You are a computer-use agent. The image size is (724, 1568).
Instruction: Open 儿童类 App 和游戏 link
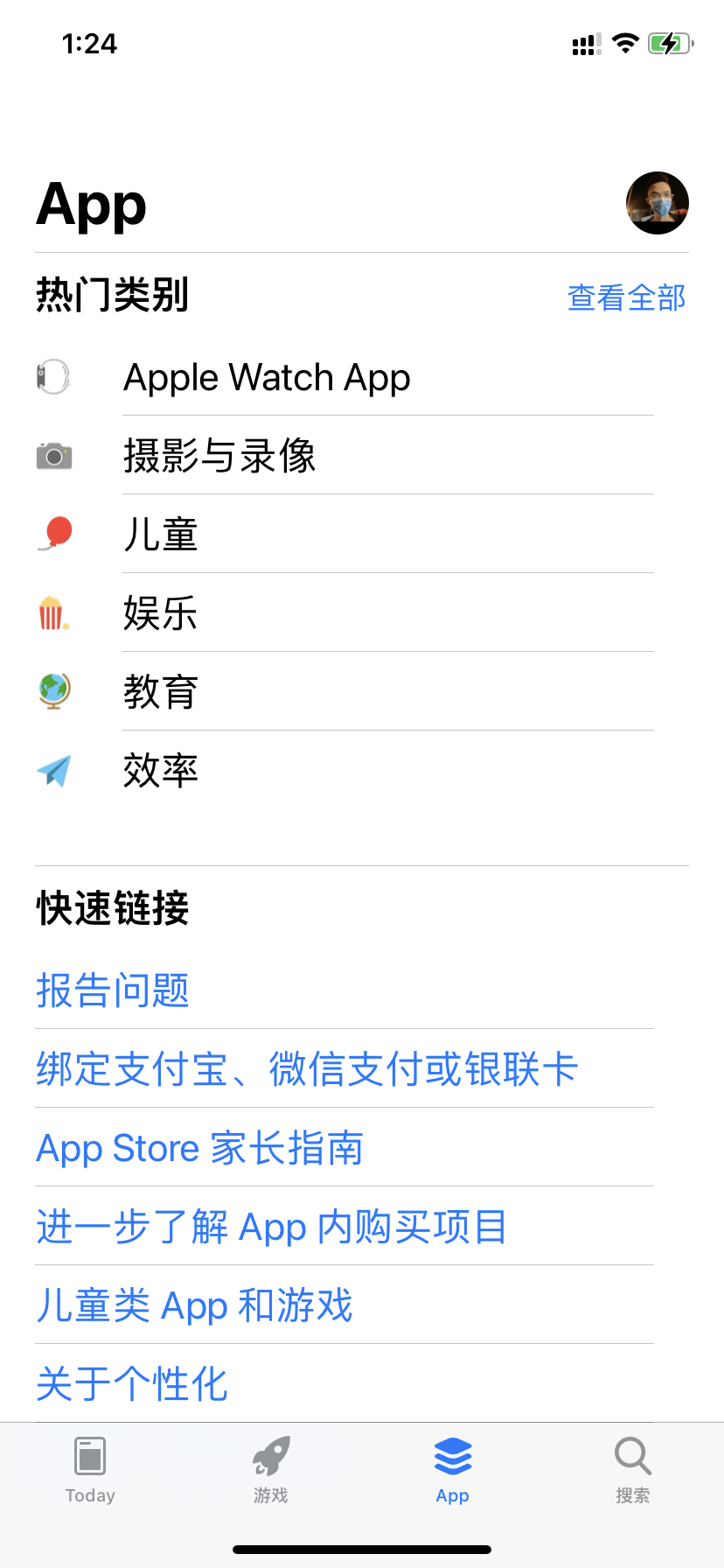(x=194, y=1305)
